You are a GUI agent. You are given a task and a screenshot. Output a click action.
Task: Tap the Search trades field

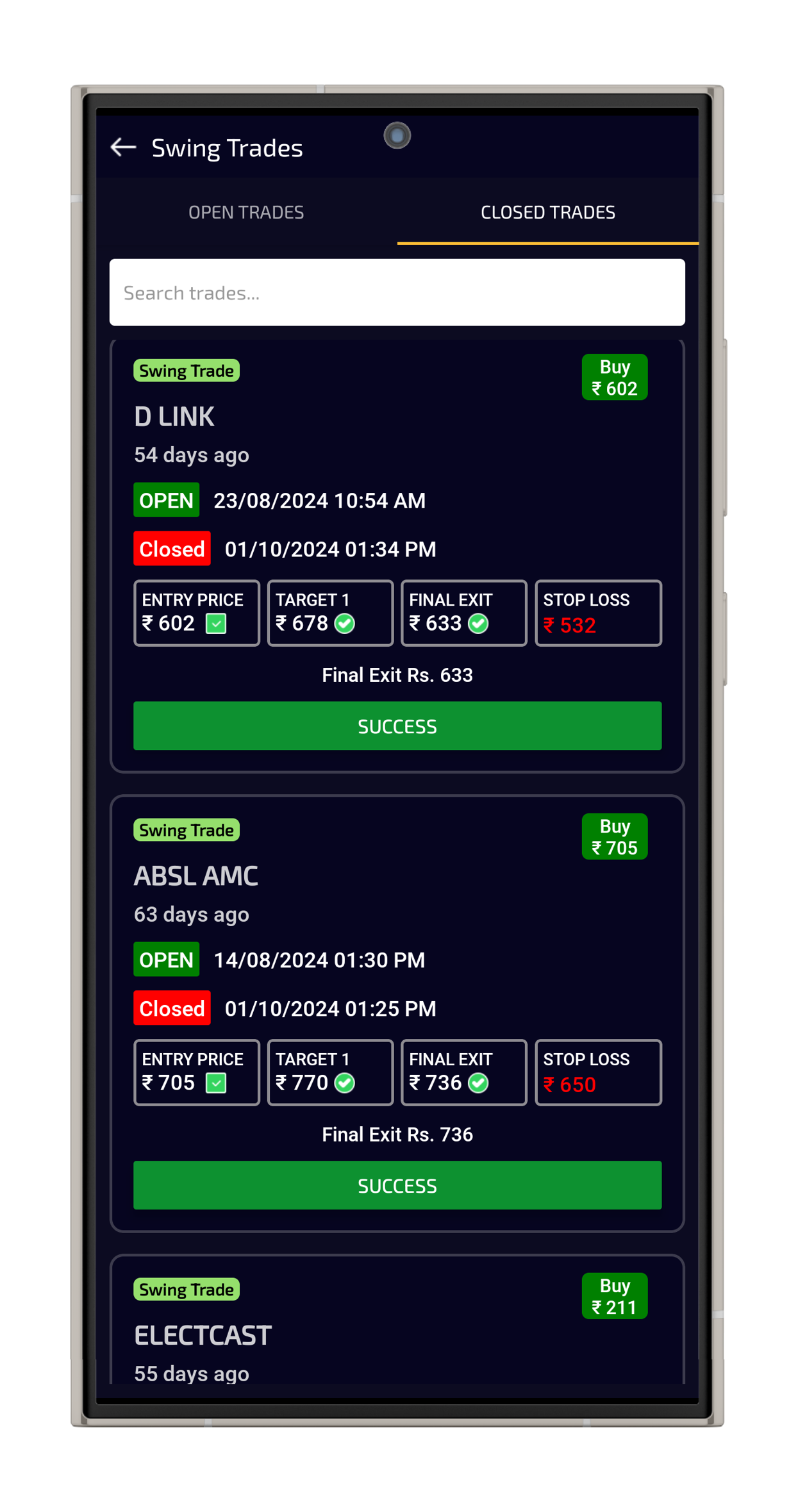click(397, 292)
